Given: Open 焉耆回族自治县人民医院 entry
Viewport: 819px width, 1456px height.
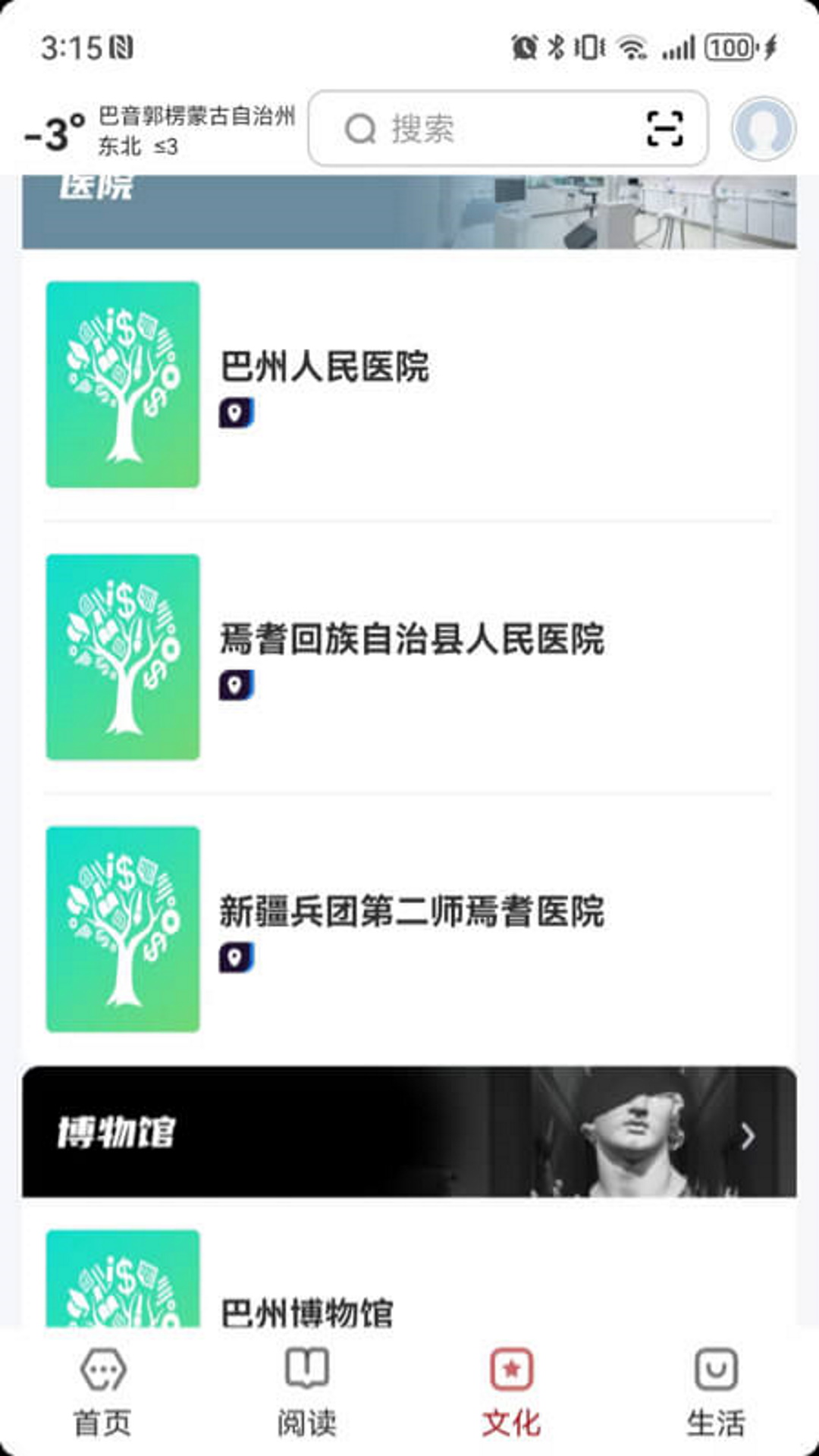Looking at the screenshot, I should (x=409, y=657).
